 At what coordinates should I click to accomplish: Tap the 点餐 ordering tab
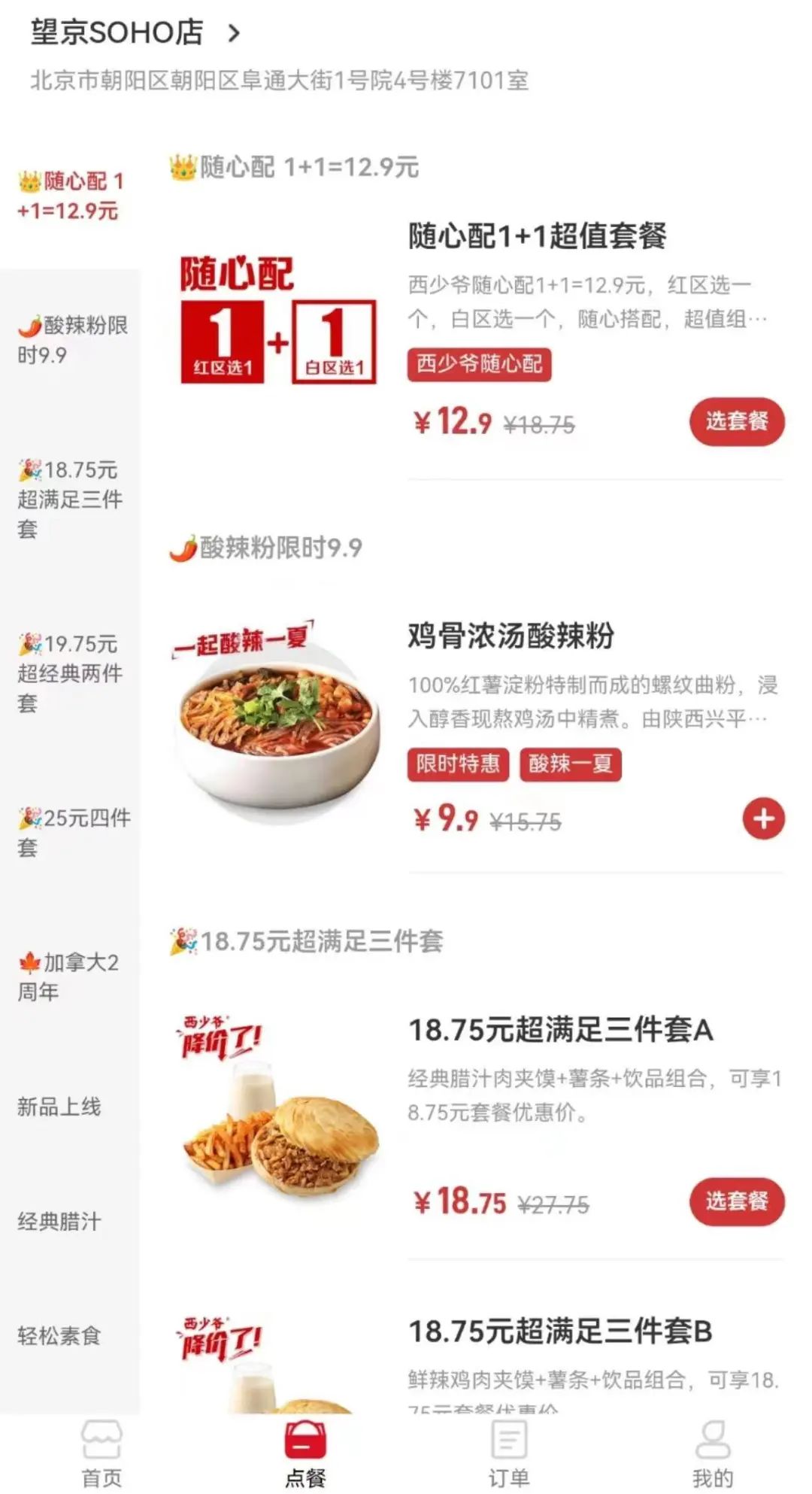(305, 1454)
